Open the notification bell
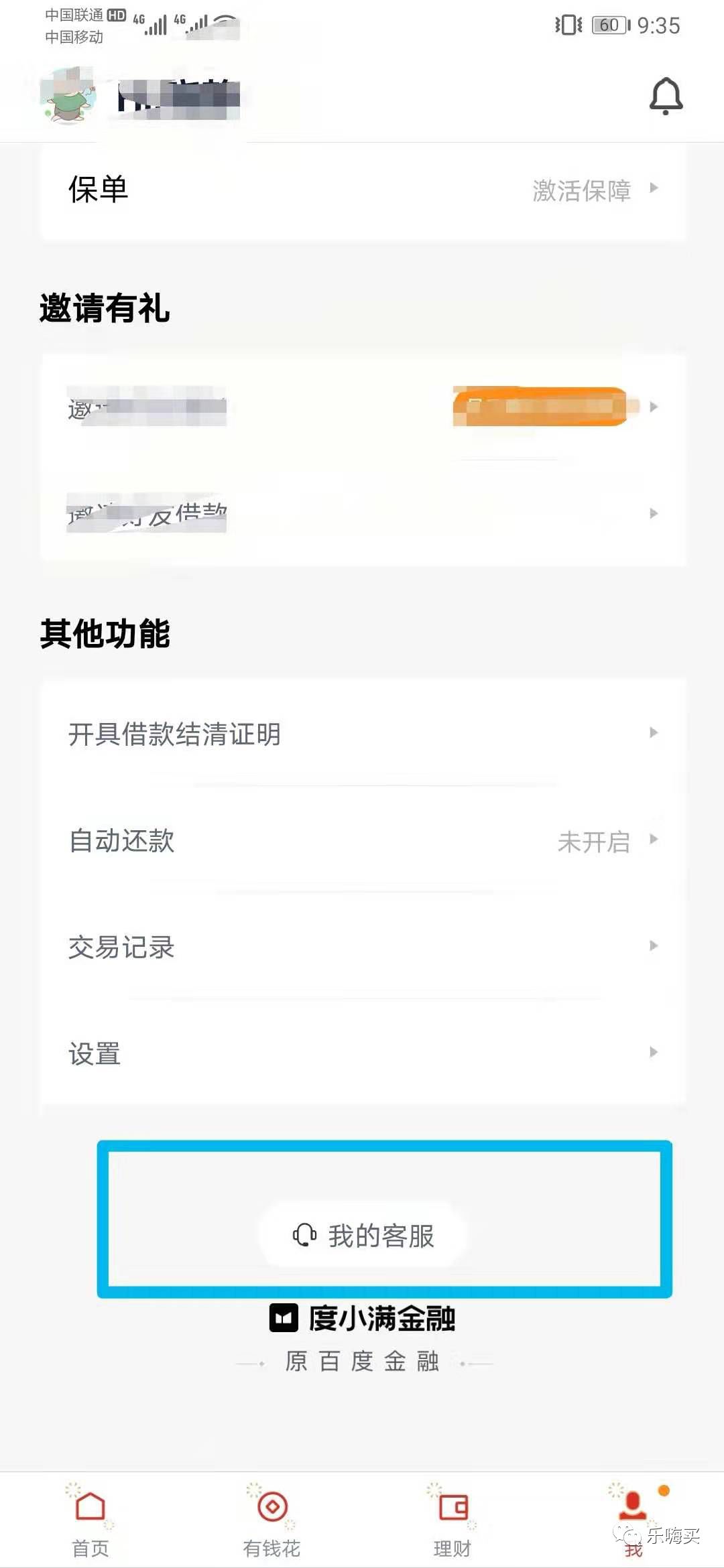Viewport: 724px width, 1568px height. tap(666, 95)
